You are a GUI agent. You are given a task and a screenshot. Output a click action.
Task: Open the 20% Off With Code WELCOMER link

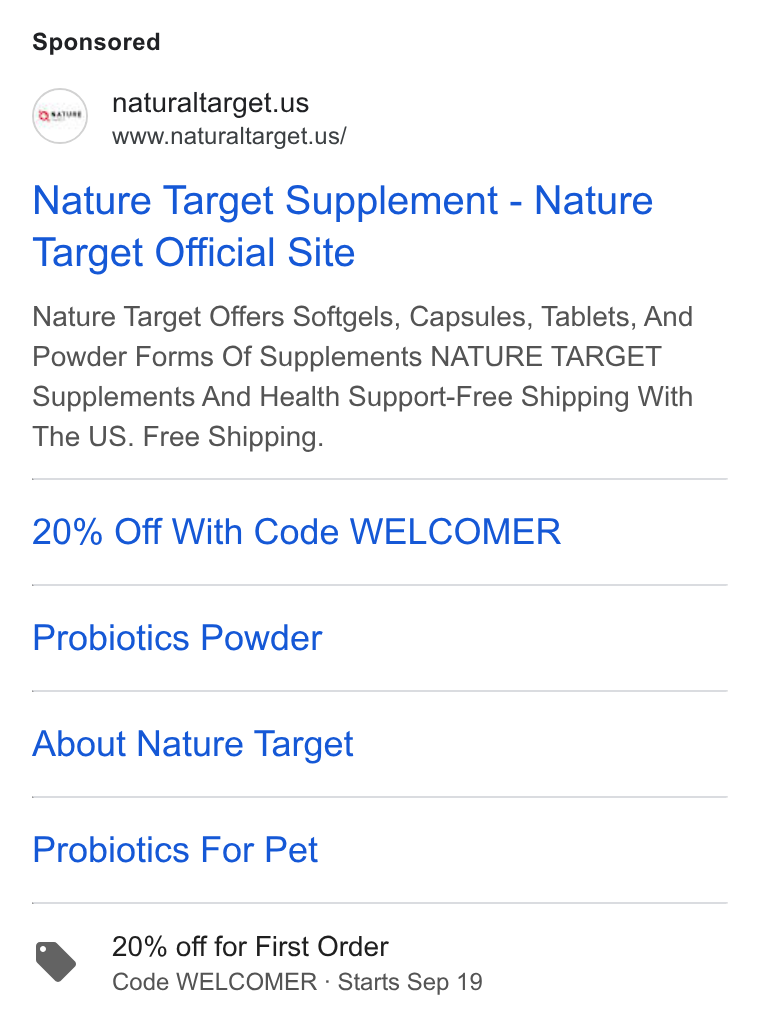tap(296, 531)
